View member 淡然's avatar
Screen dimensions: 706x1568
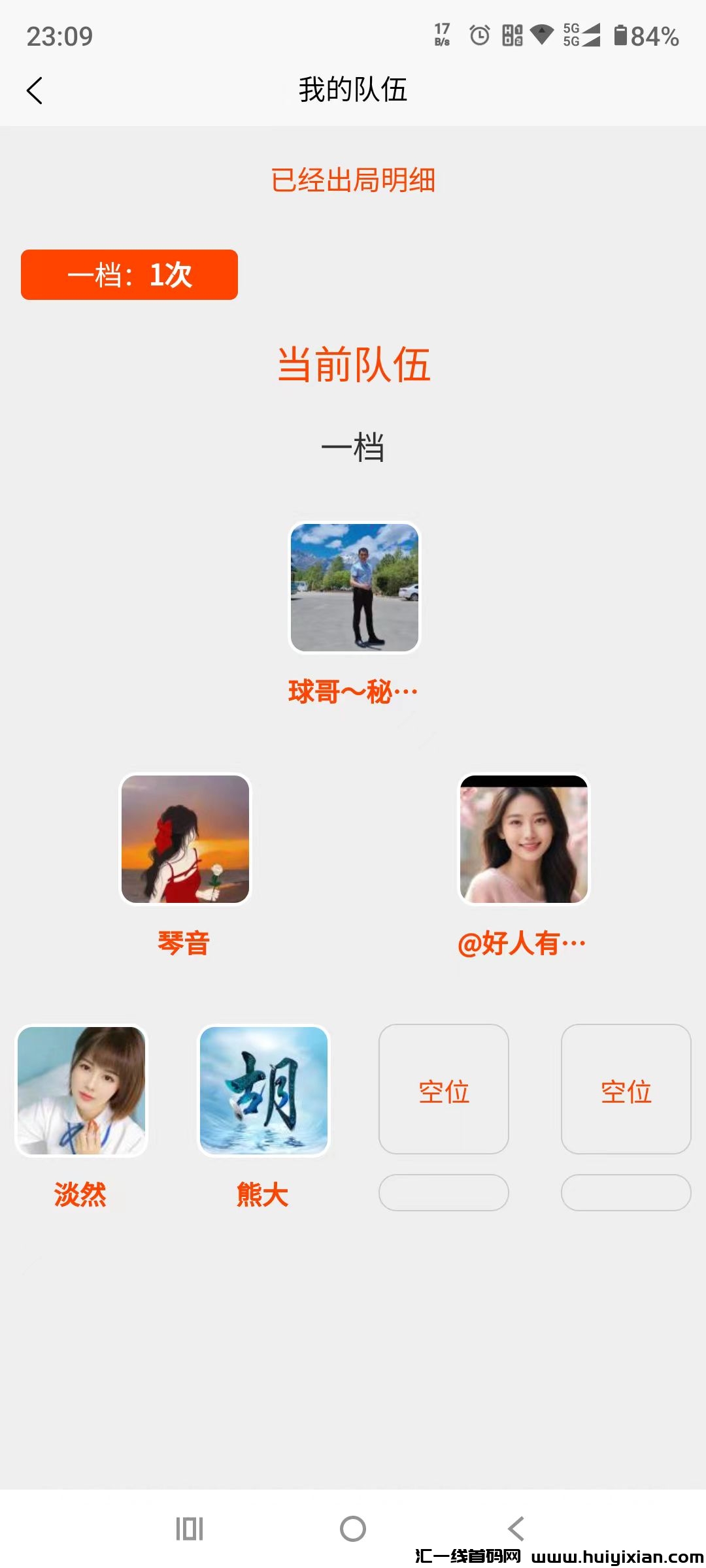tap(82, 1090)
